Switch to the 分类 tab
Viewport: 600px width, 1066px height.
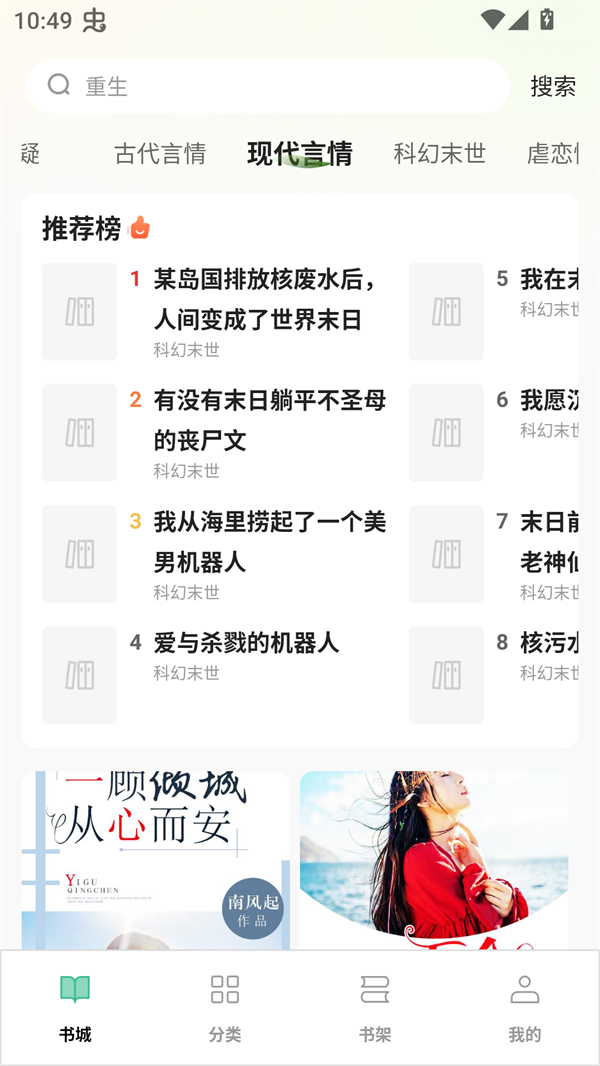225,1007
